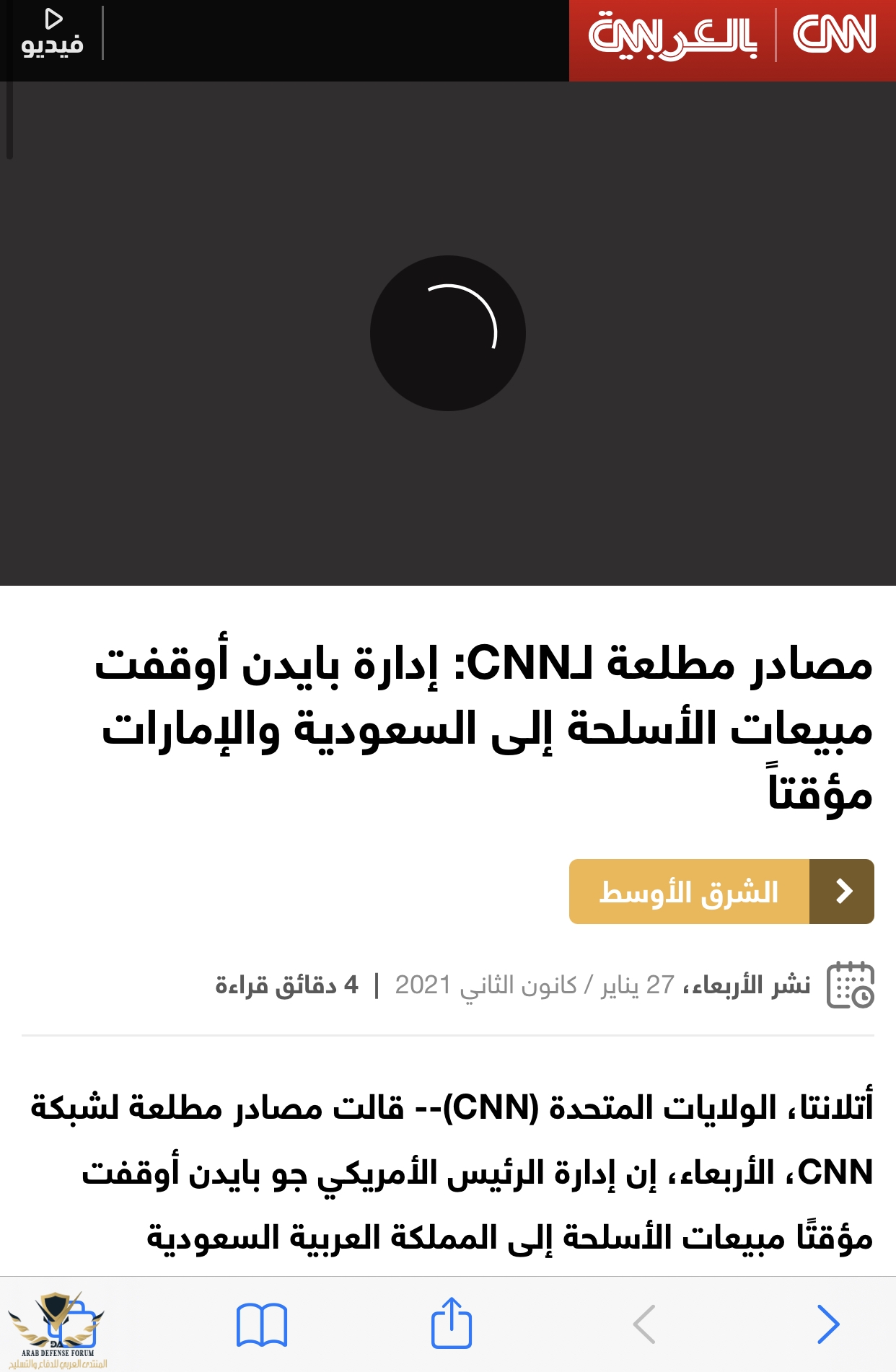Share this CNN article
The height and width of the screenshot is (1372, 896).
click(x=452, y=1323)
